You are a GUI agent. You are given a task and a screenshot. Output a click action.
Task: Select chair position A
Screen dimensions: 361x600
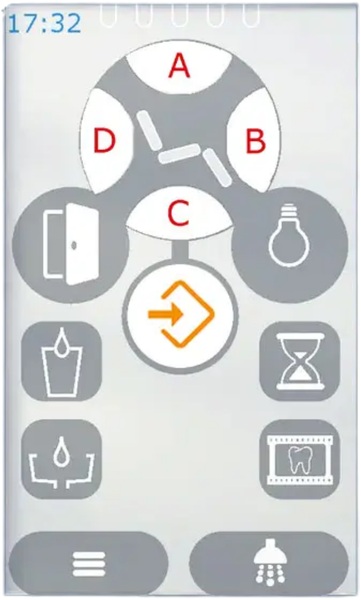[179, 66]
